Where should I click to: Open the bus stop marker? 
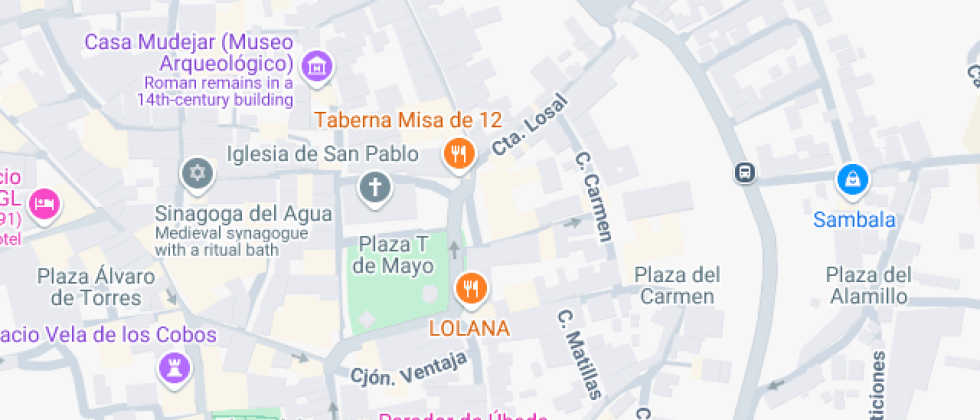point(745,172)
